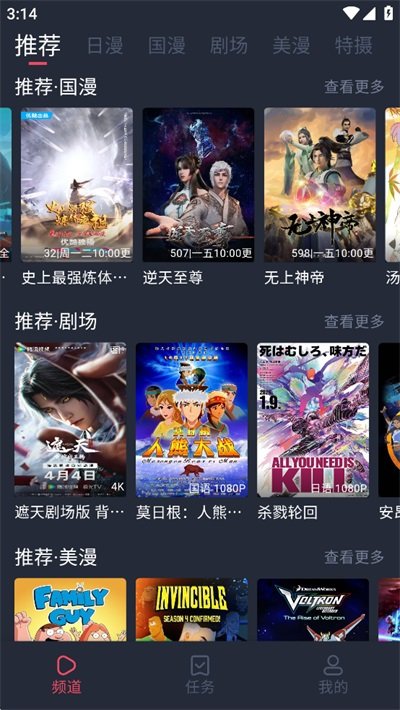
Task: View more in 推荐·美漫 section
Action: coord(354,556)
